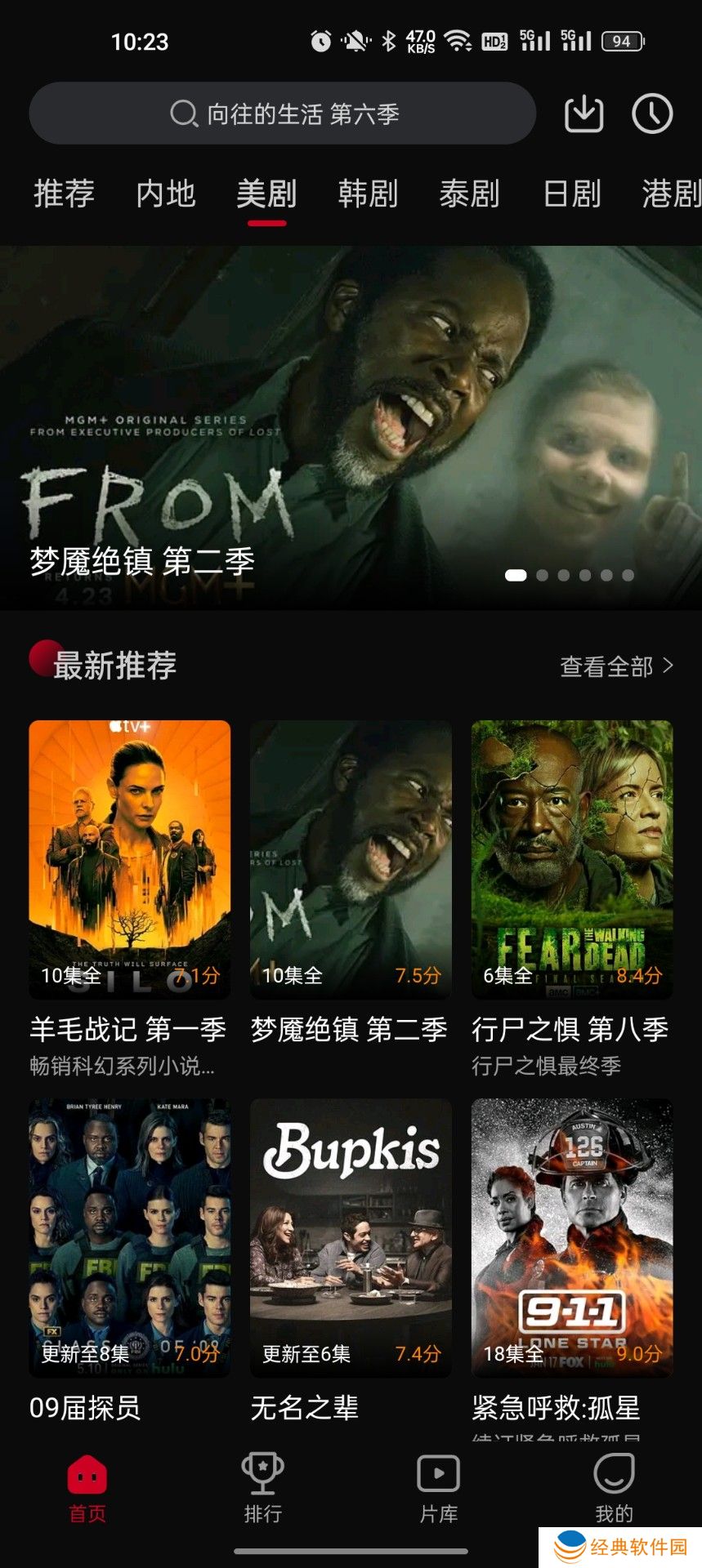The height and width of the screenshot is (1568, 702).
Task: Open the 羊毛战记 第一季 show card
Action: click(x=129, y=859)
